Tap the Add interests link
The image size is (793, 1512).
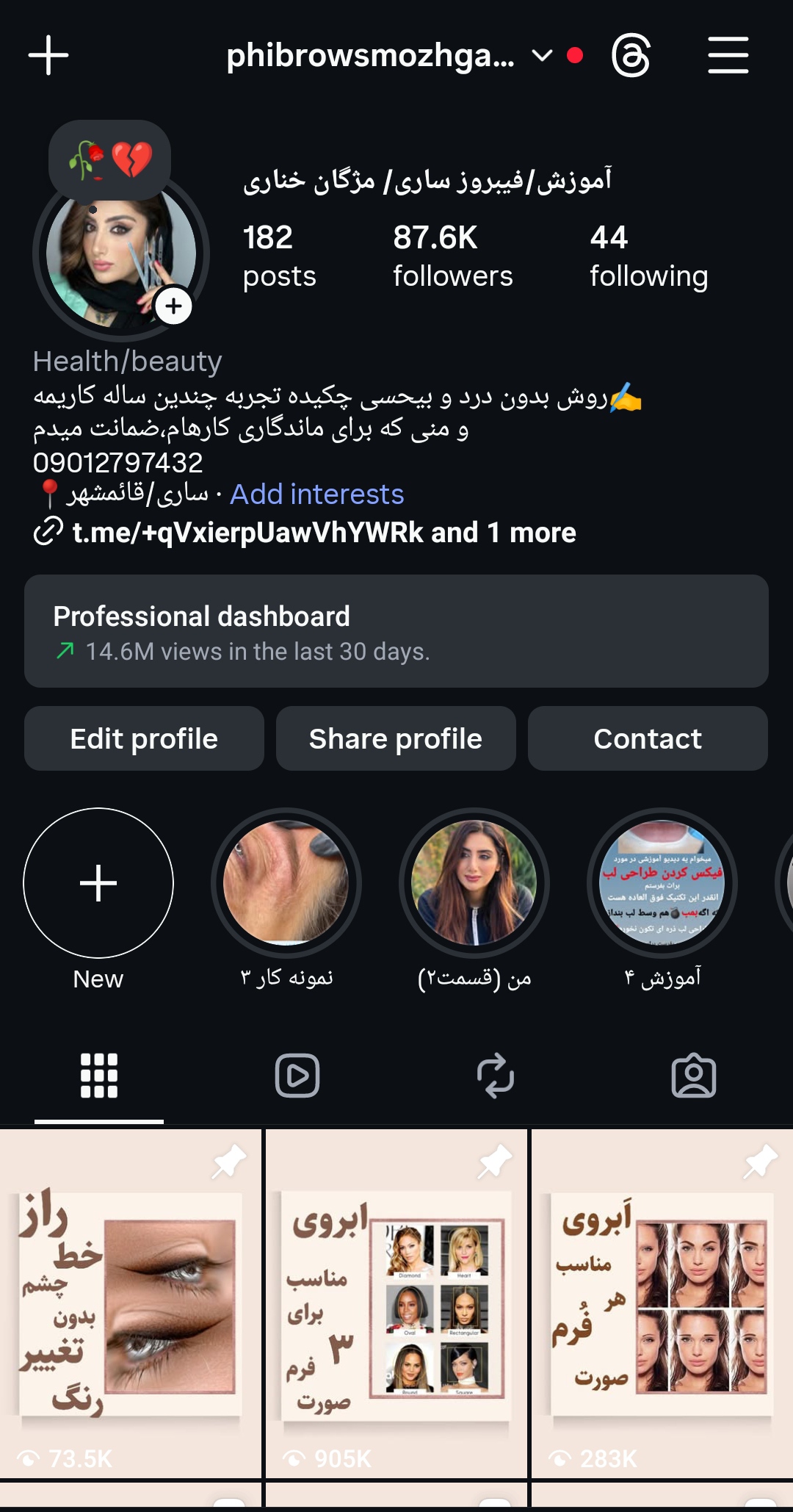(x=317, y=494)
